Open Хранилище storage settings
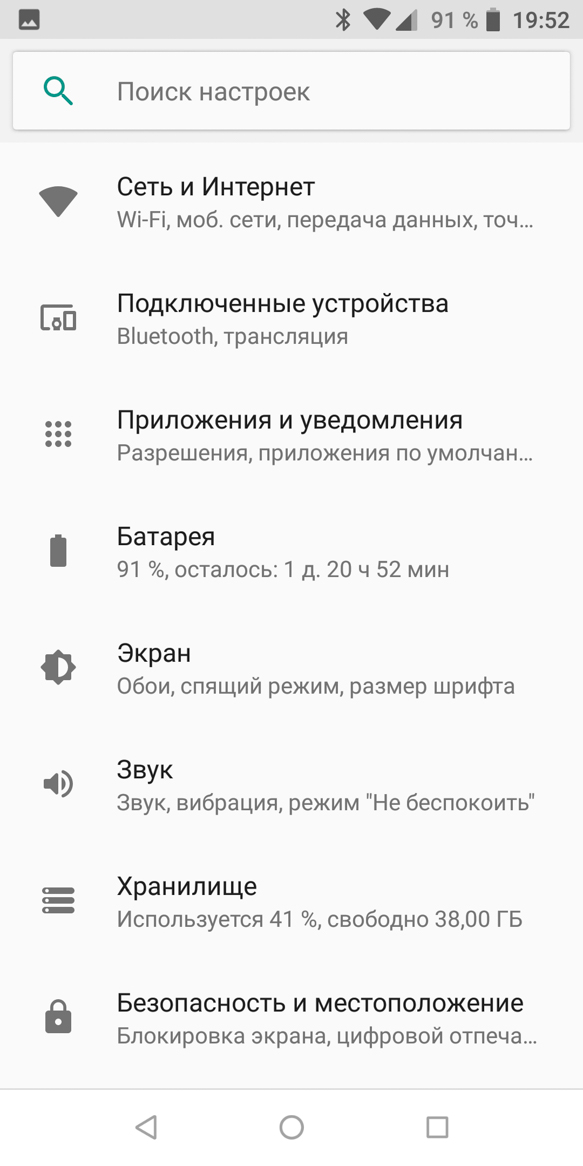 [292, 902]
